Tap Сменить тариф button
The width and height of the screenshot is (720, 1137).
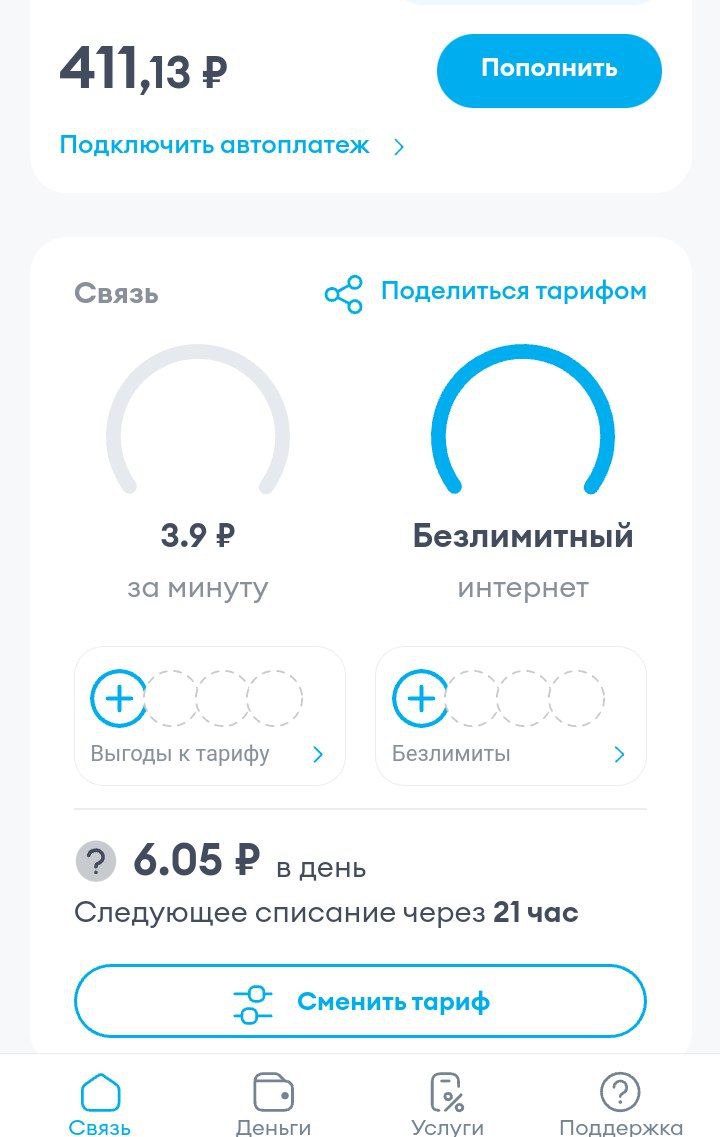click(x=360, y=1001)
